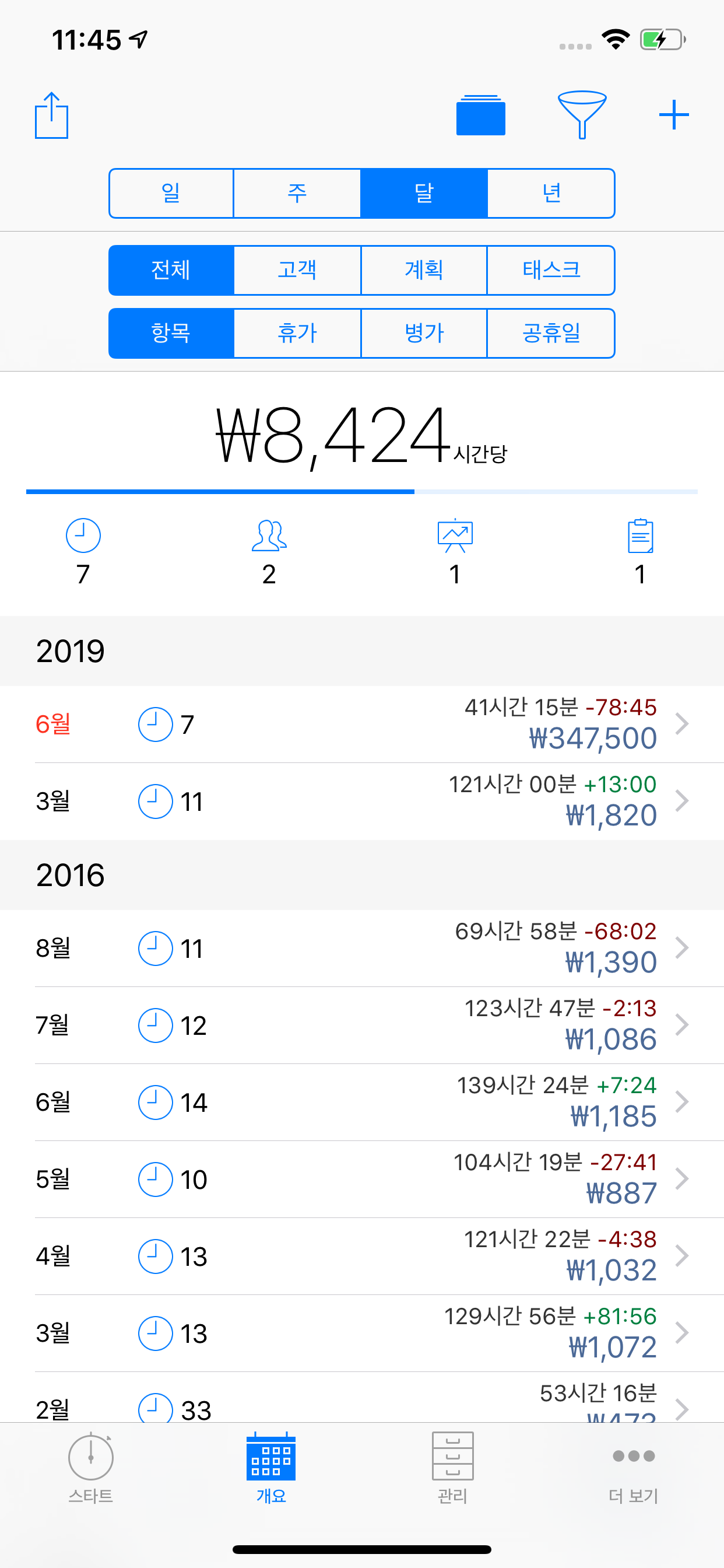Select the 태스크 segment
724x1568 pixels.
[x=551, y=270]
